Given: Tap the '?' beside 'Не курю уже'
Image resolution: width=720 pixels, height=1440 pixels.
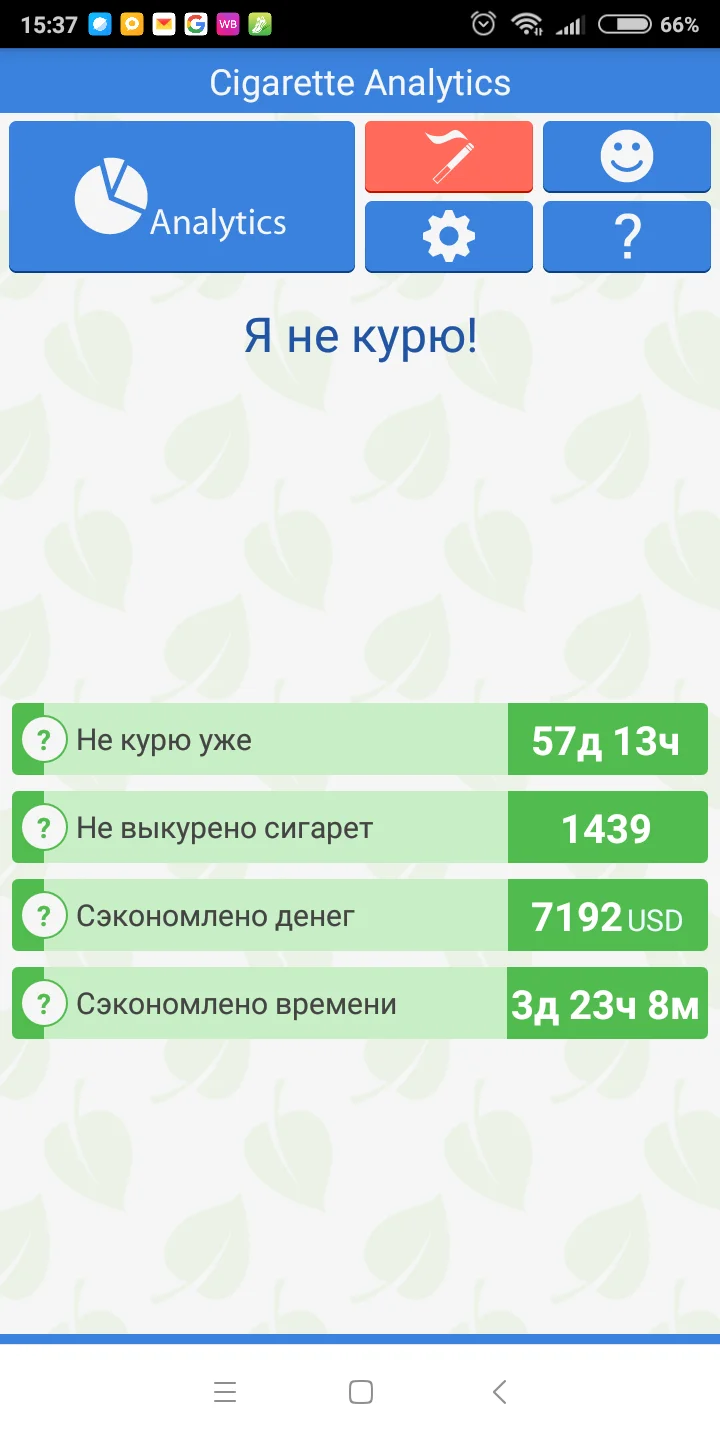Looking at the screenshot, I should point(43,739).
